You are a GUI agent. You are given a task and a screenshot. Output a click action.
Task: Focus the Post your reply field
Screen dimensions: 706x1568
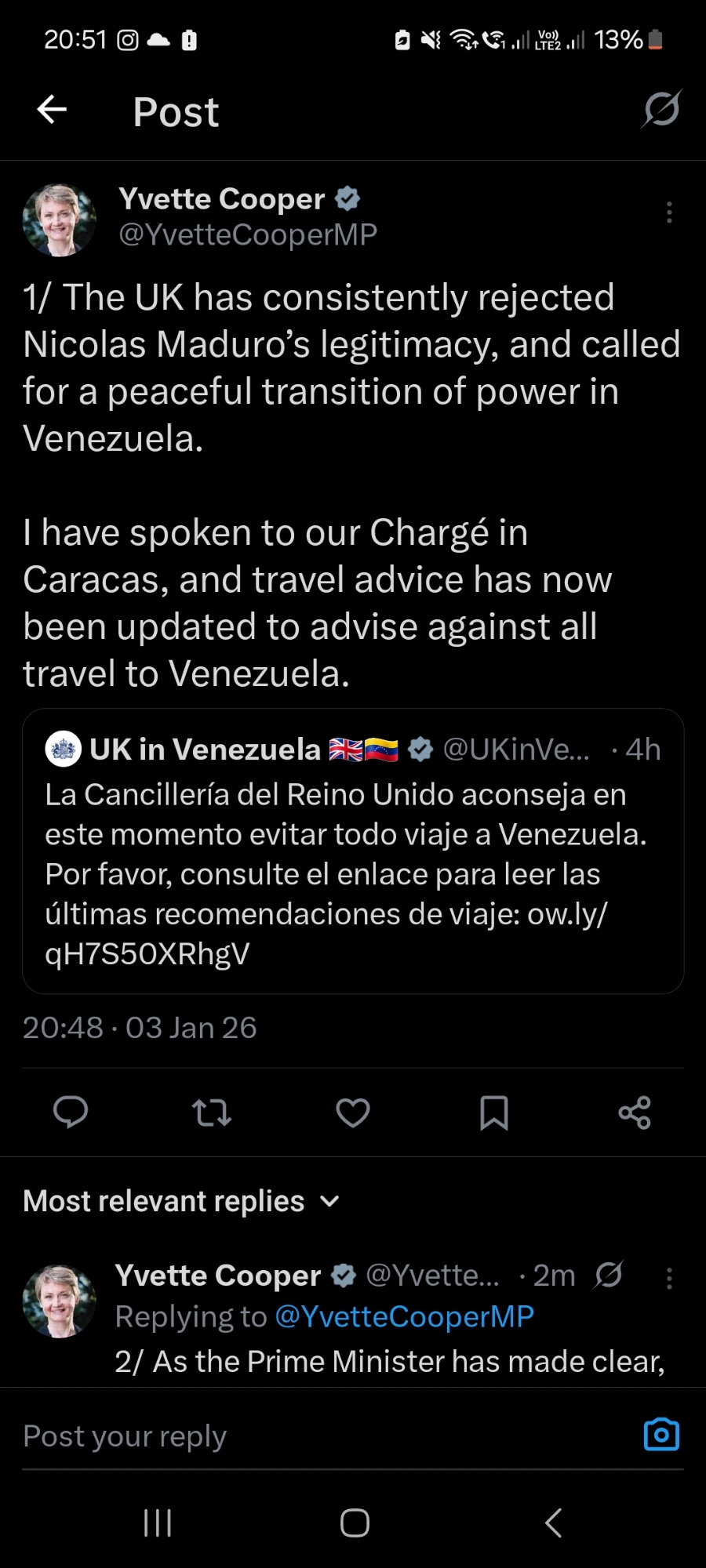click(314, 1436)
